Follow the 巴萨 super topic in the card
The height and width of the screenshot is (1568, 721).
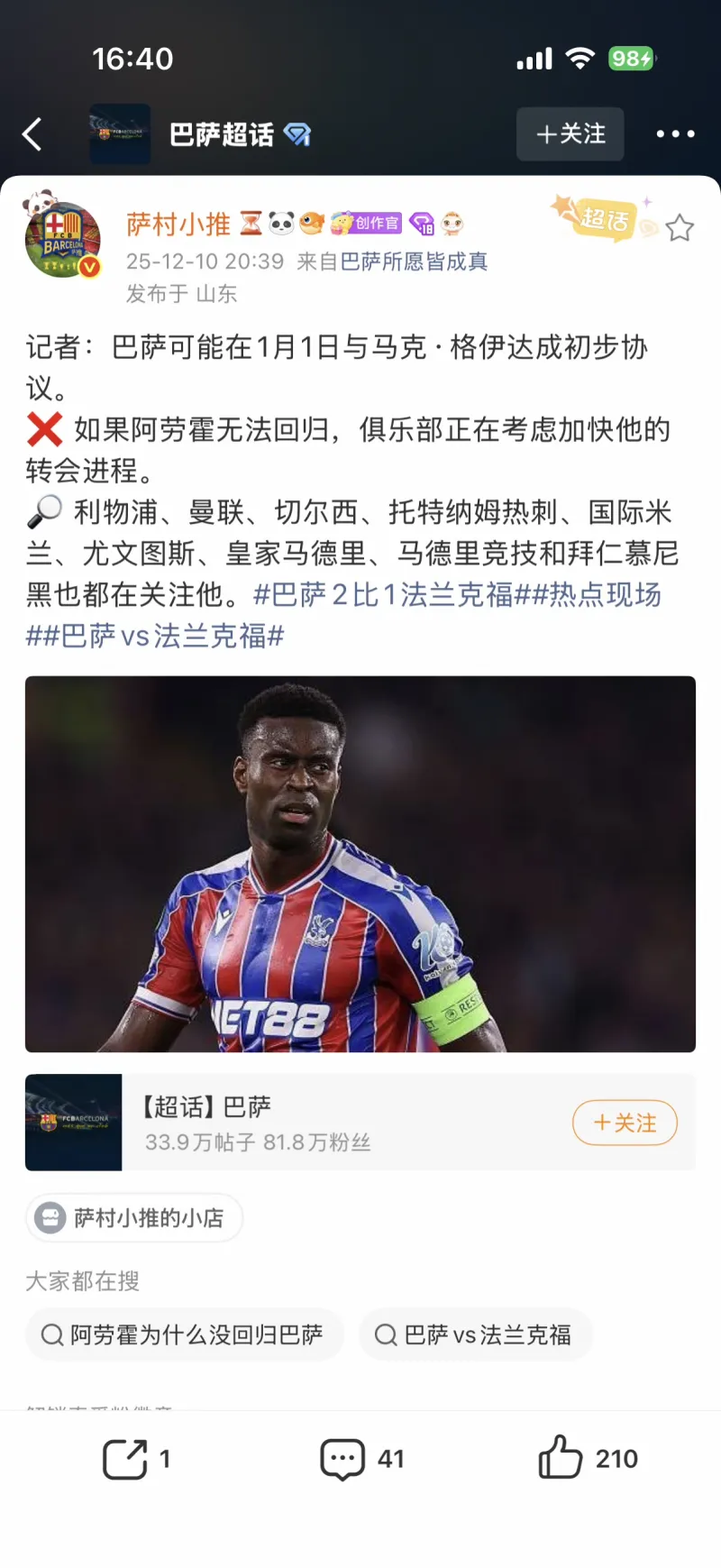[x=625, y=1123]
